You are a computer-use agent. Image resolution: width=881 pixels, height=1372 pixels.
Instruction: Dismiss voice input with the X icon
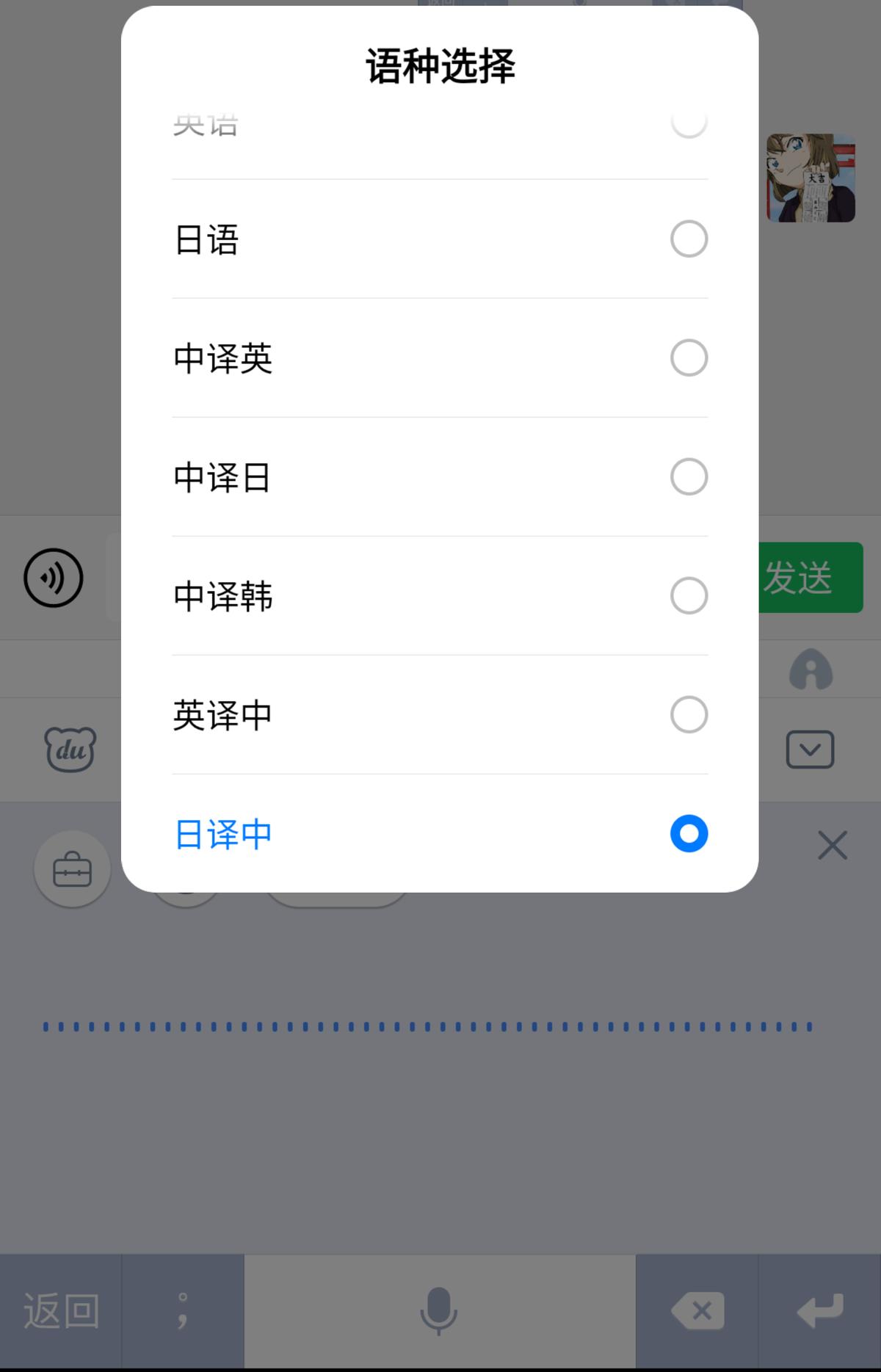click(x=832, y=846)
